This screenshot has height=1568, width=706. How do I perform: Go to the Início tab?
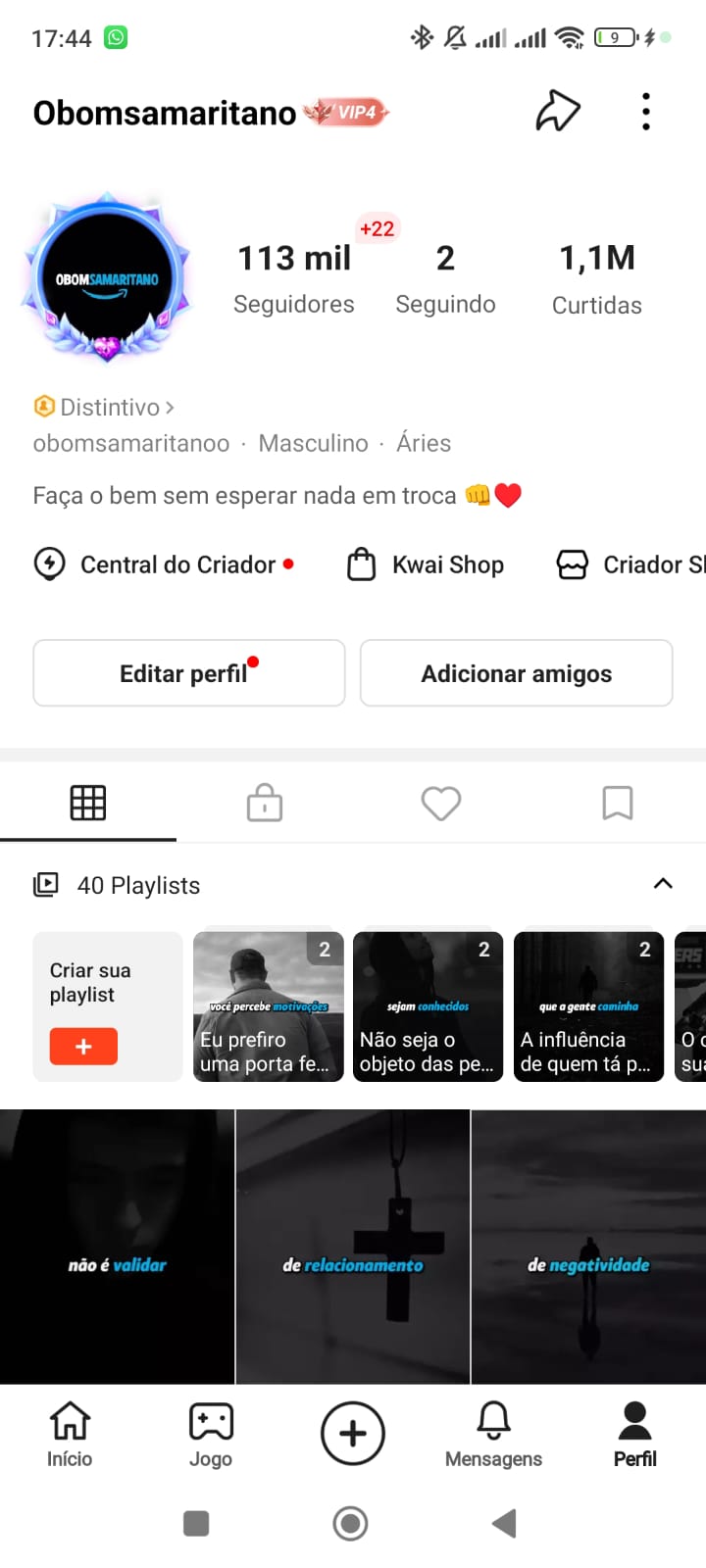(x=70, y=1434)
